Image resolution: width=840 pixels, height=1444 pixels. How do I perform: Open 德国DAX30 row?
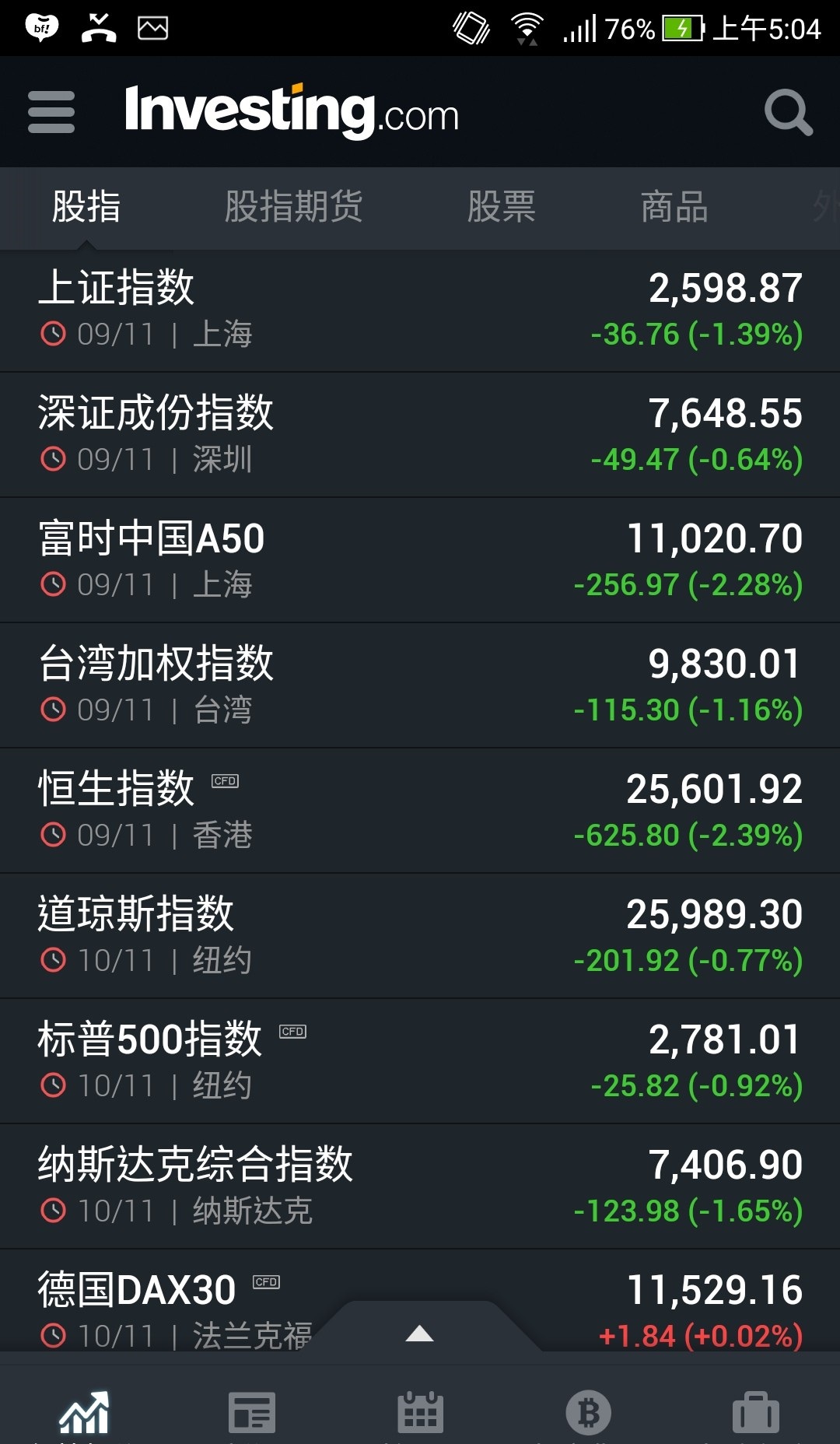click(420, 1301)
